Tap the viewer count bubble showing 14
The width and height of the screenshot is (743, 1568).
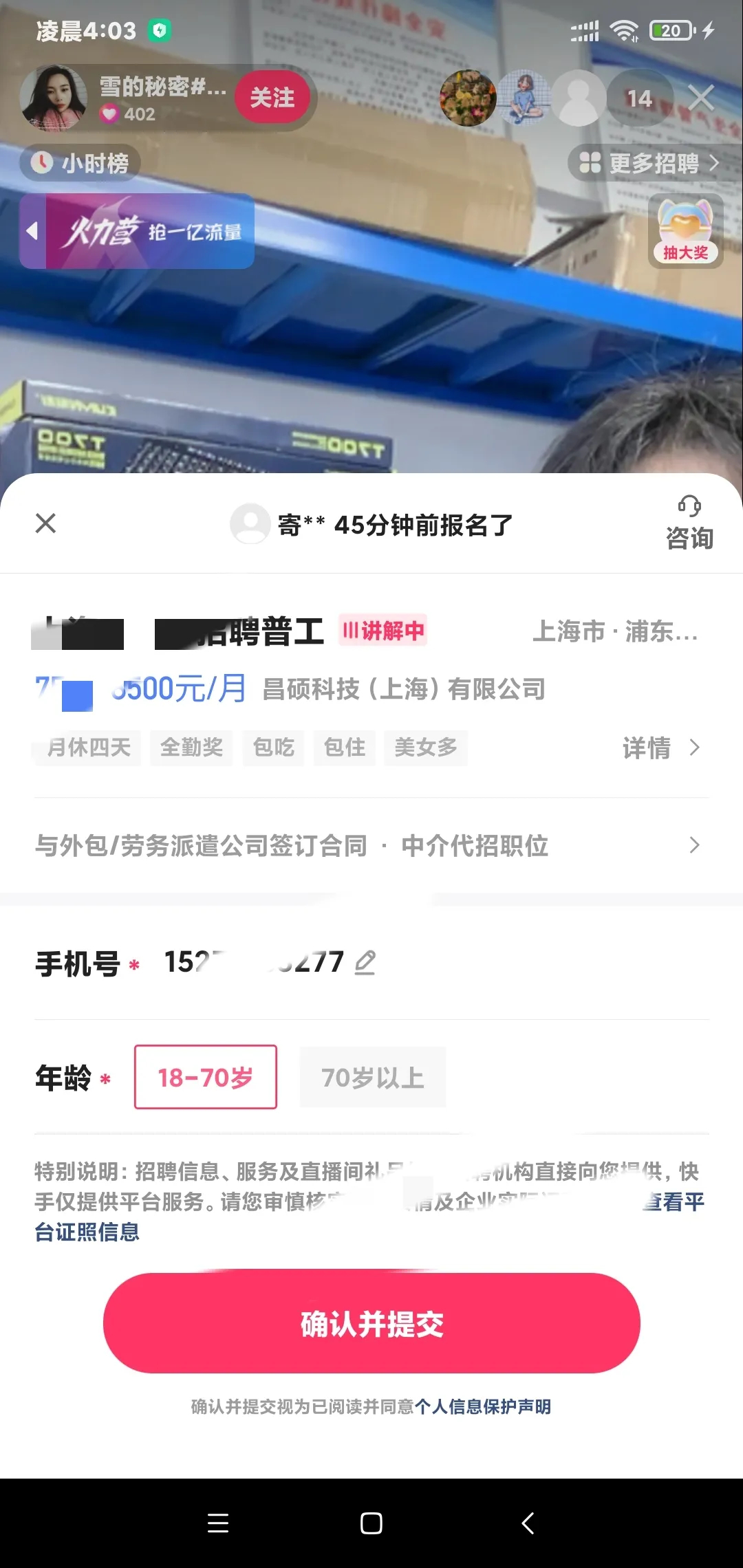pyautogui.click(x=639, y=98)
